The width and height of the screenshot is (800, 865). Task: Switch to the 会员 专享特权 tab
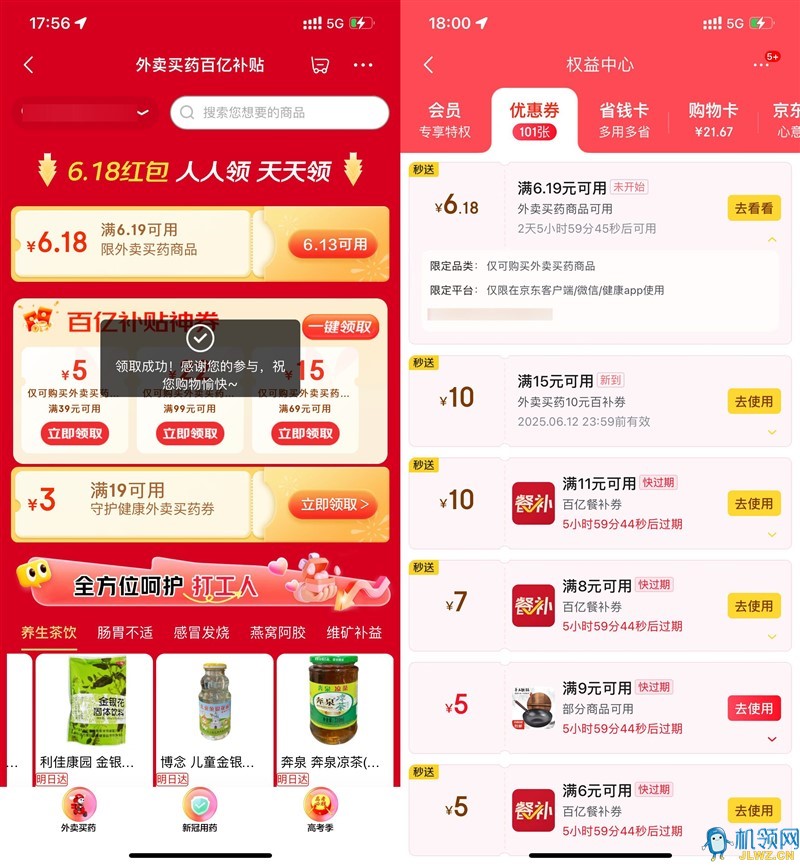[x=444, y=120]
